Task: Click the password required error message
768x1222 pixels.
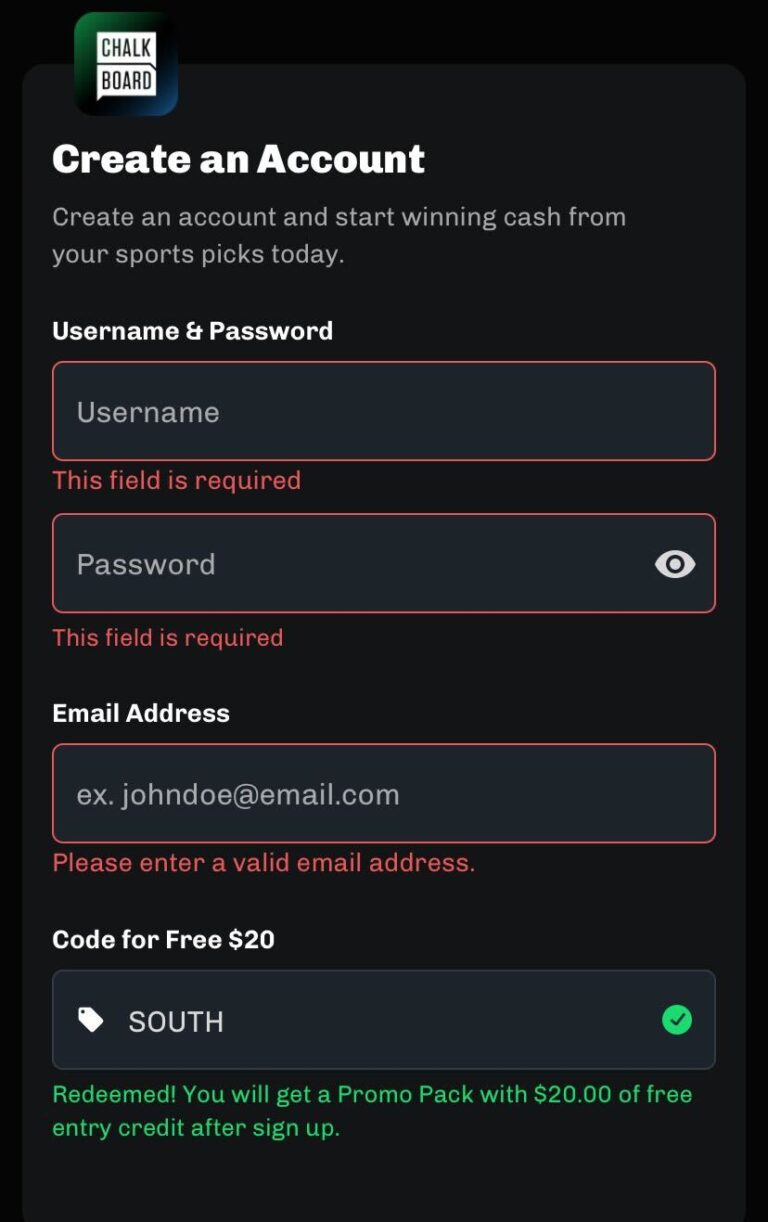Action: 167,638
